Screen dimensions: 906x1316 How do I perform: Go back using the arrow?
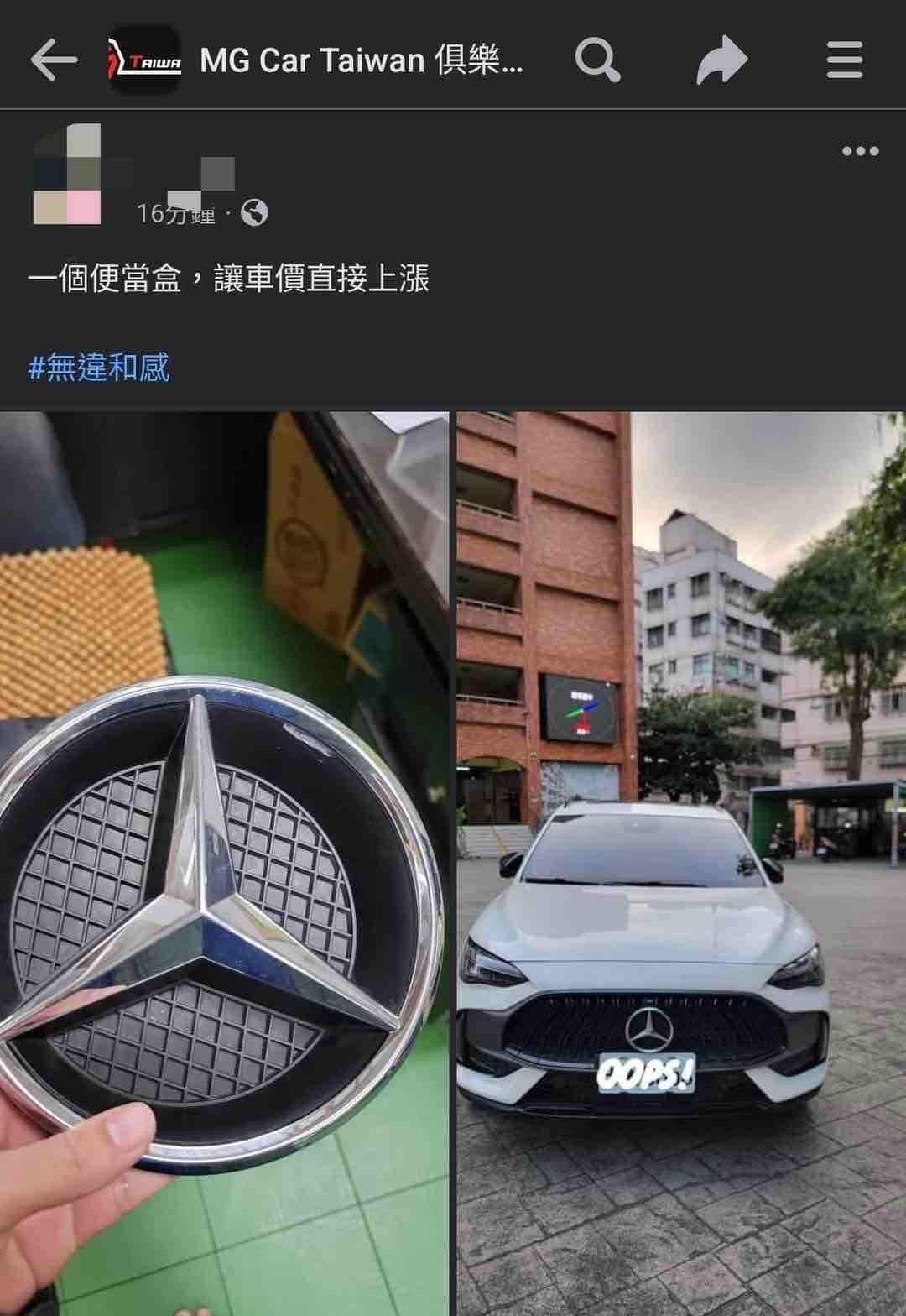[54, 60]
